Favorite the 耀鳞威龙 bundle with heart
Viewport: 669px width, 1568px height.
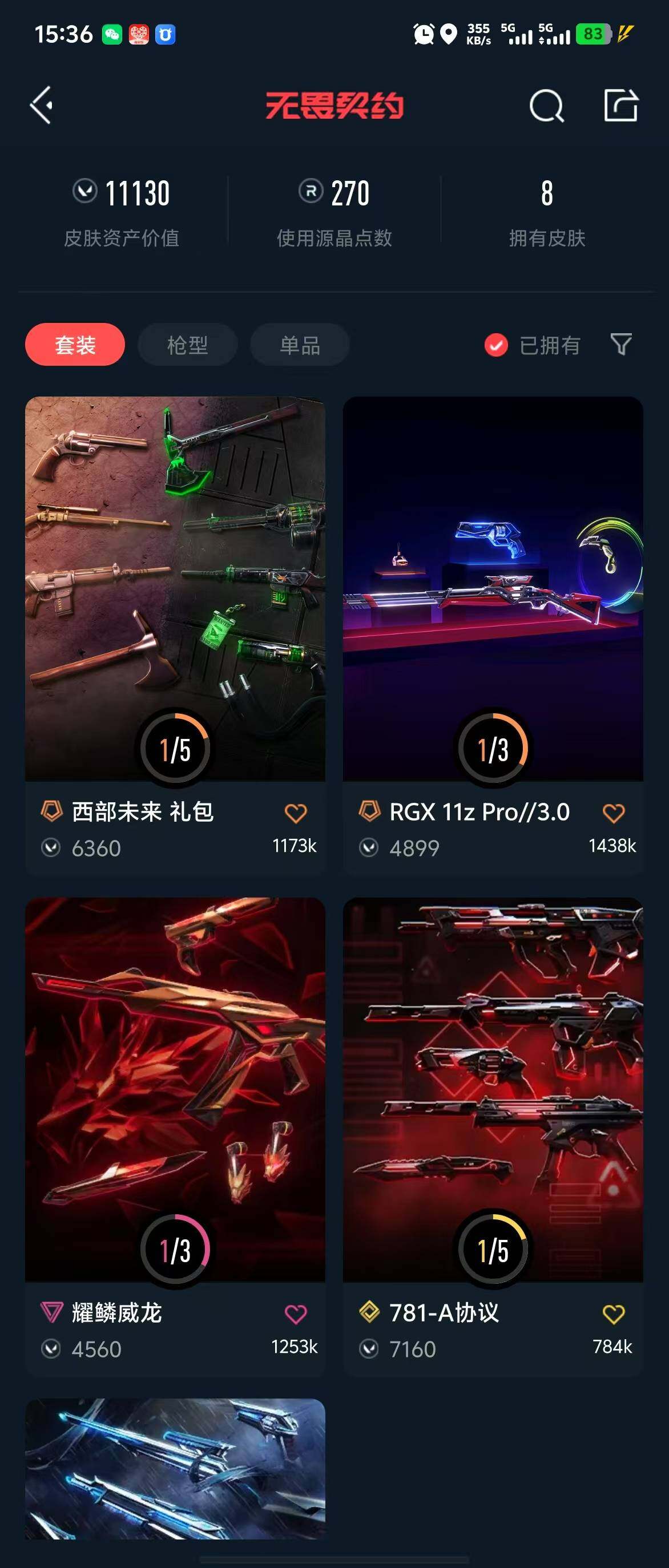click(x=296, y=1314)
